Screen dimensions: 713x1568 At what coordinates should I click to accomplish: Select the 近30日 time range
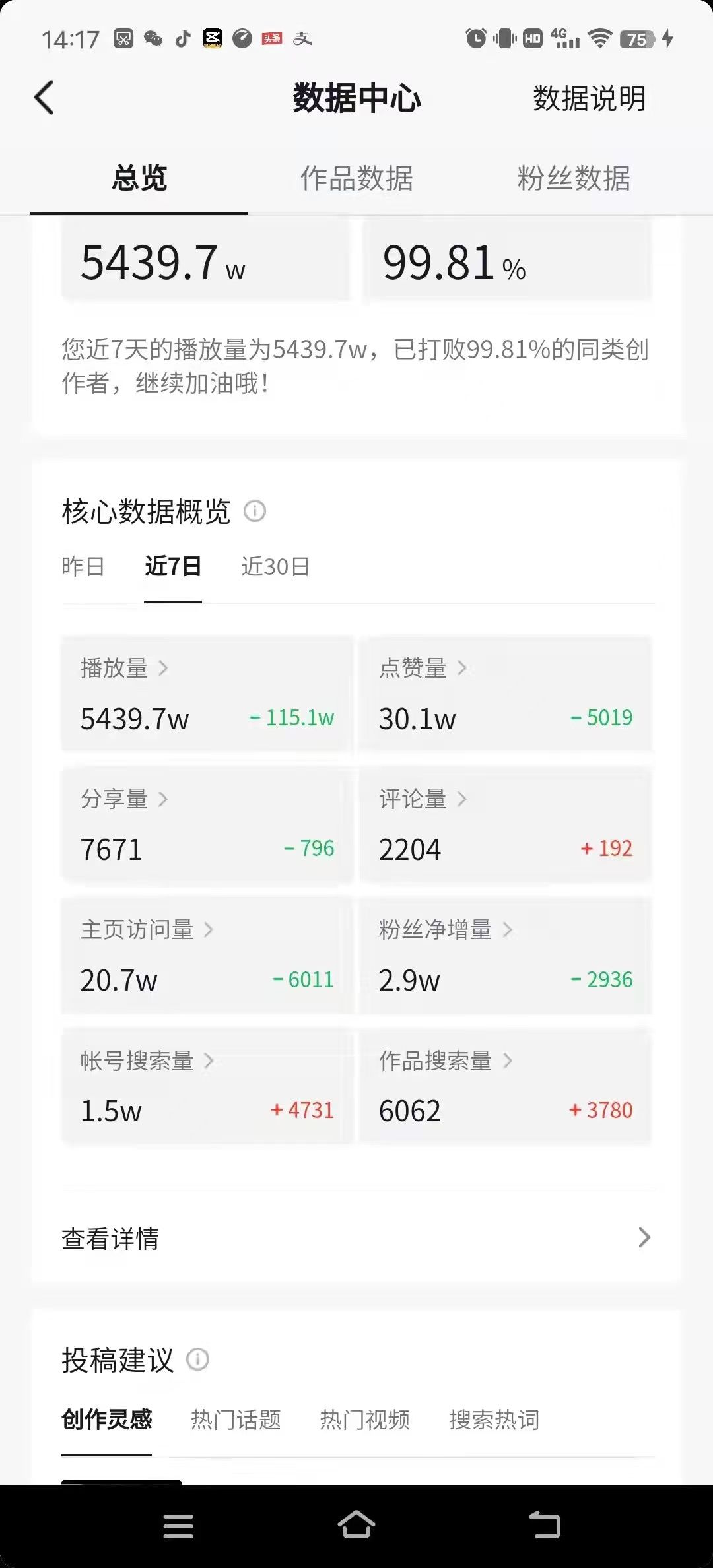(275, 567)
